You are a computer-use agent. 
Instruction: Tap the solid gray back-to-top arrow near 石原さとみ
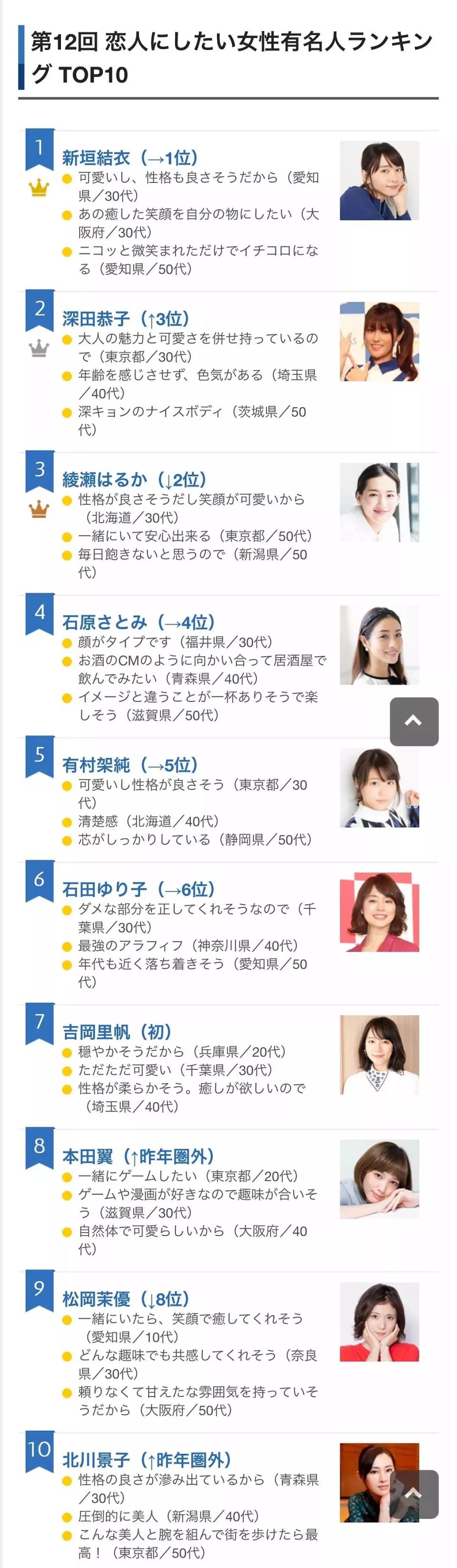click(x=414, y=721)
